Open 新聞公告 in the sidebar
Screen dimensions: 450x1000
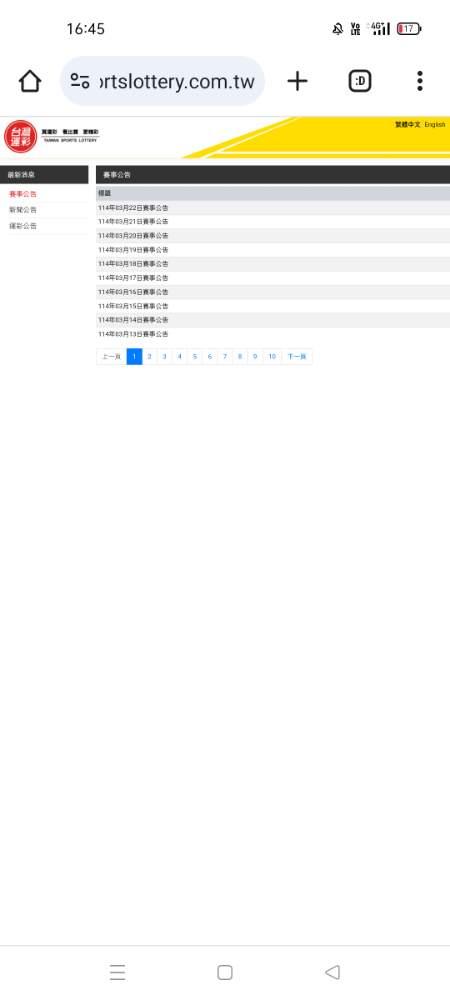(x=23, y=210)
